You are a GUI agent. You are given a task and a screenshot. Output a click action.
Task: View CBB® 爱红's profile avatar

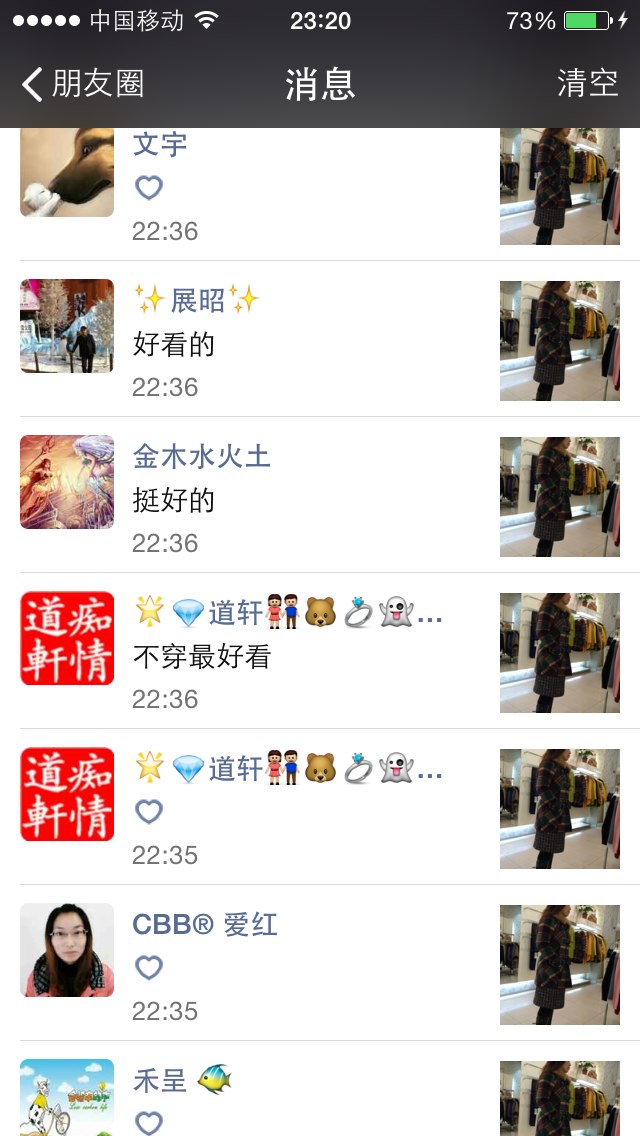pos(67,950)
